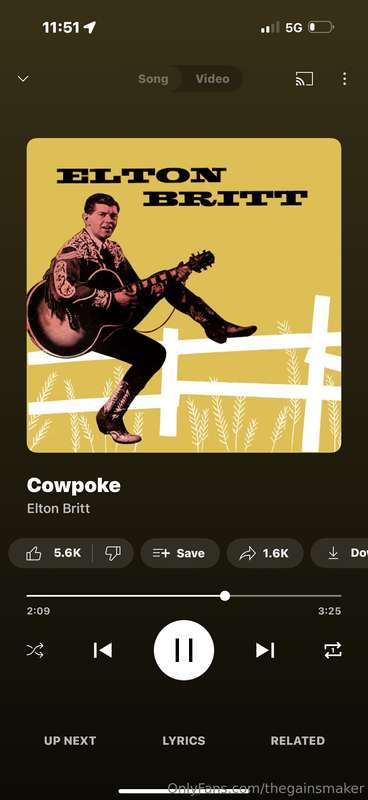Share the song via the 1.6K button
368x800 pixels.
click(x=264, y=553)
